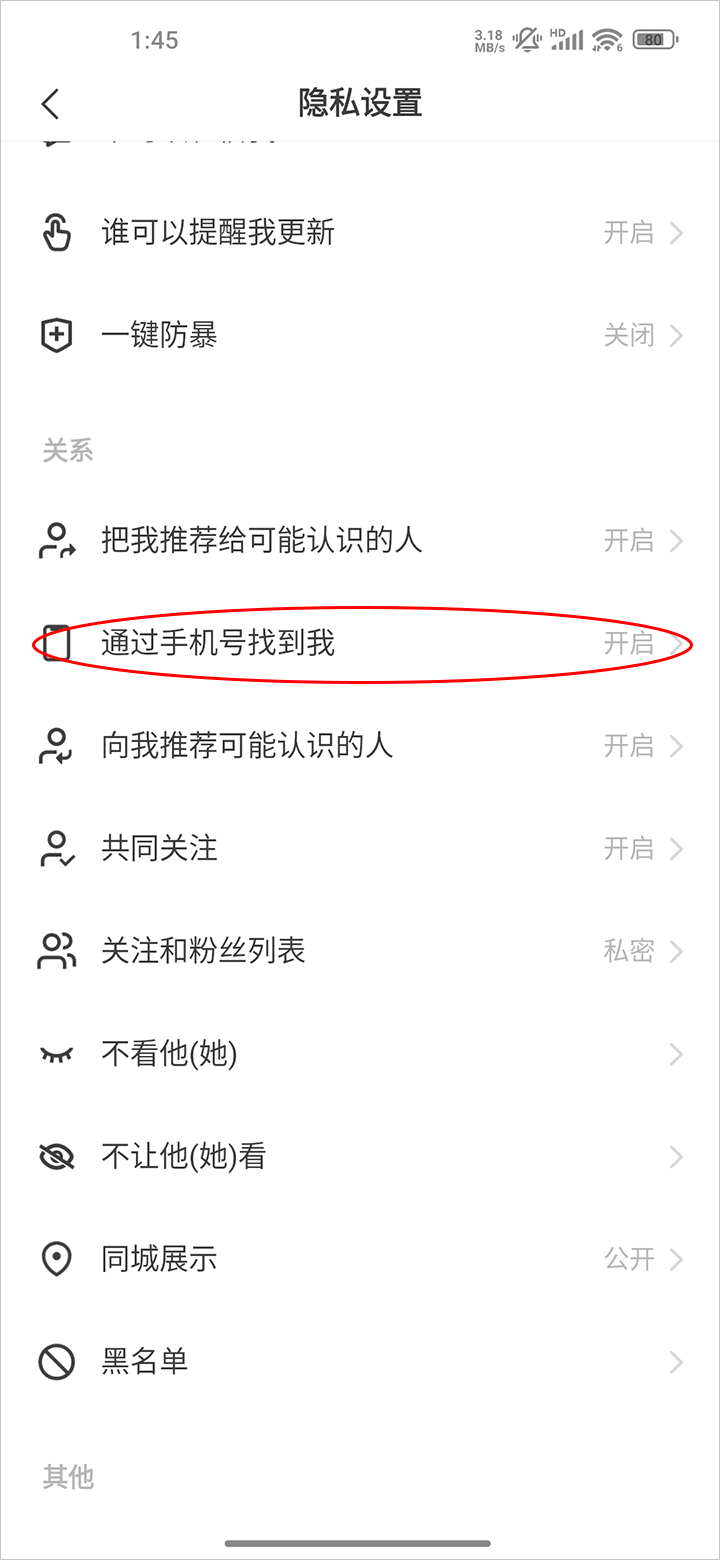Open 向我推荐可能认识的人 setting

coord(360,746)
